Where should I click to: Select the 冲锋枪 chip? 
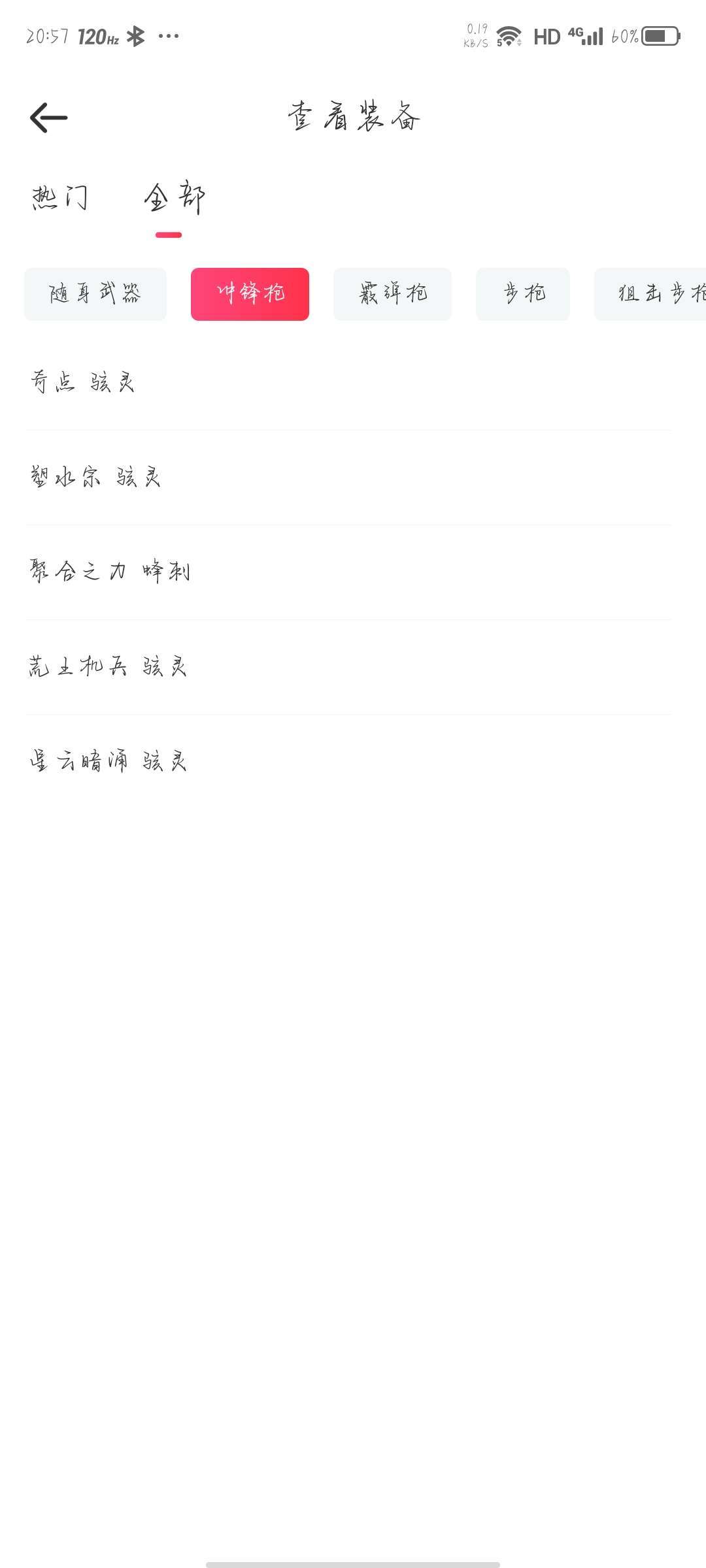(250, 294)
